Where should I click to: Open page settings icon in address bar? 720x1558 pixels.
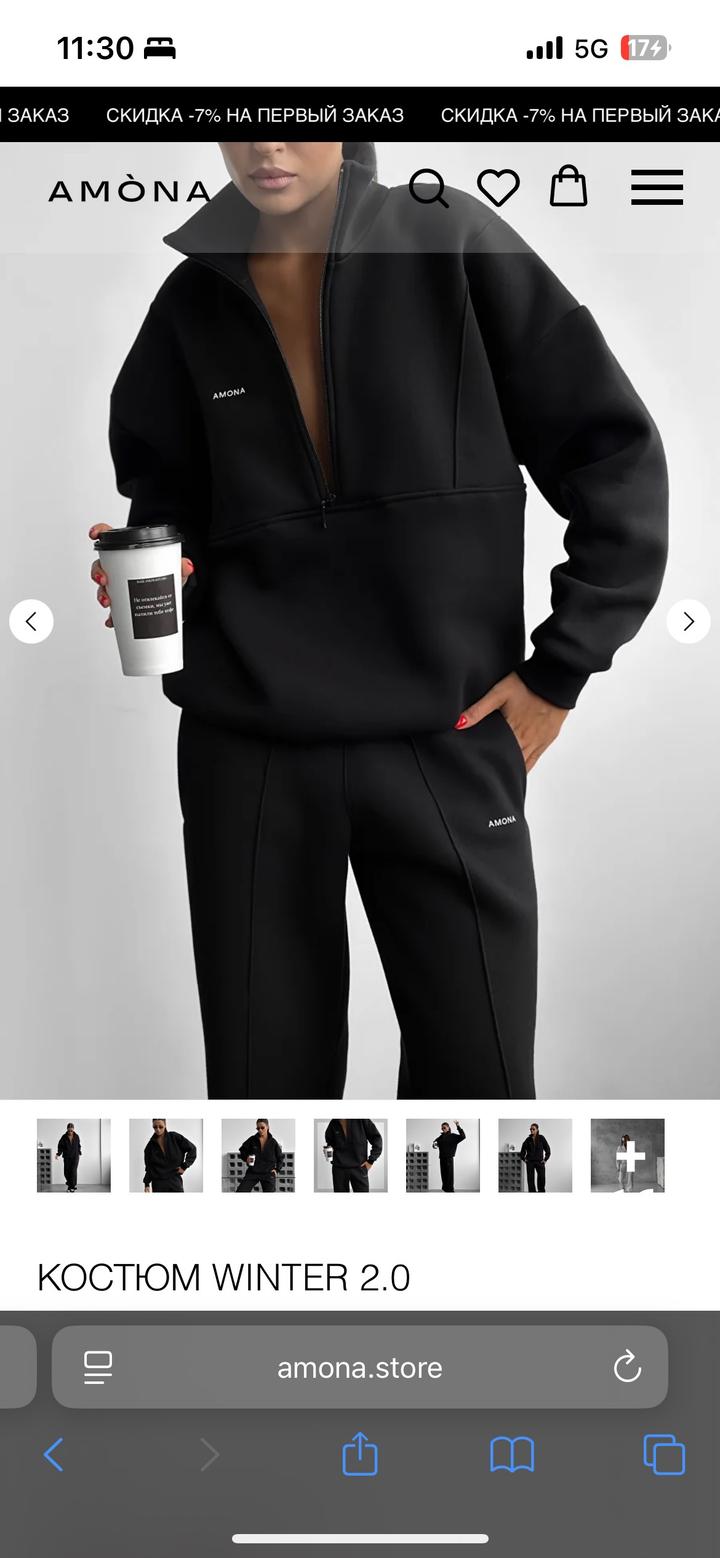click(x=98, y=1367)
